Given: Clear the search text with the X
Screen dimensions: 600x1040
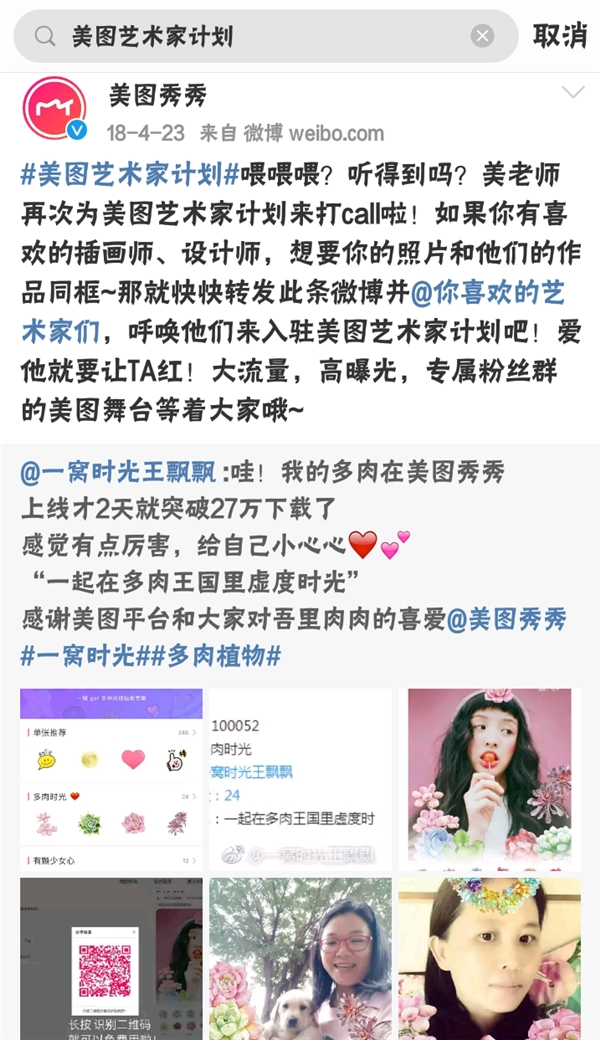Looking at the screenshot, I should [482, 37].
